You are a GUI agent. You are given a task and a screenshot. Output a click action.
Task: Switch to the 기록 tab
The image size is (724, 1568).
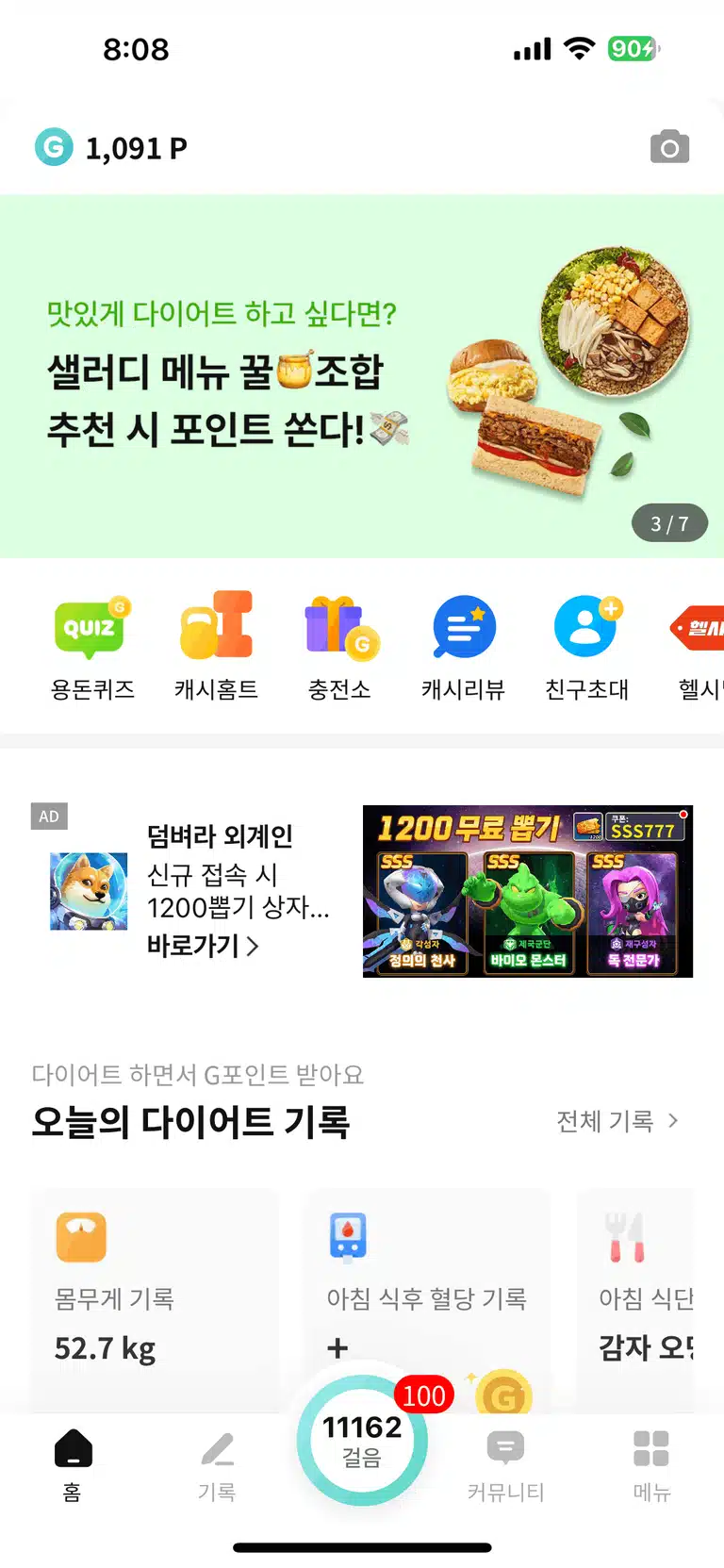tap(217, 1465)
